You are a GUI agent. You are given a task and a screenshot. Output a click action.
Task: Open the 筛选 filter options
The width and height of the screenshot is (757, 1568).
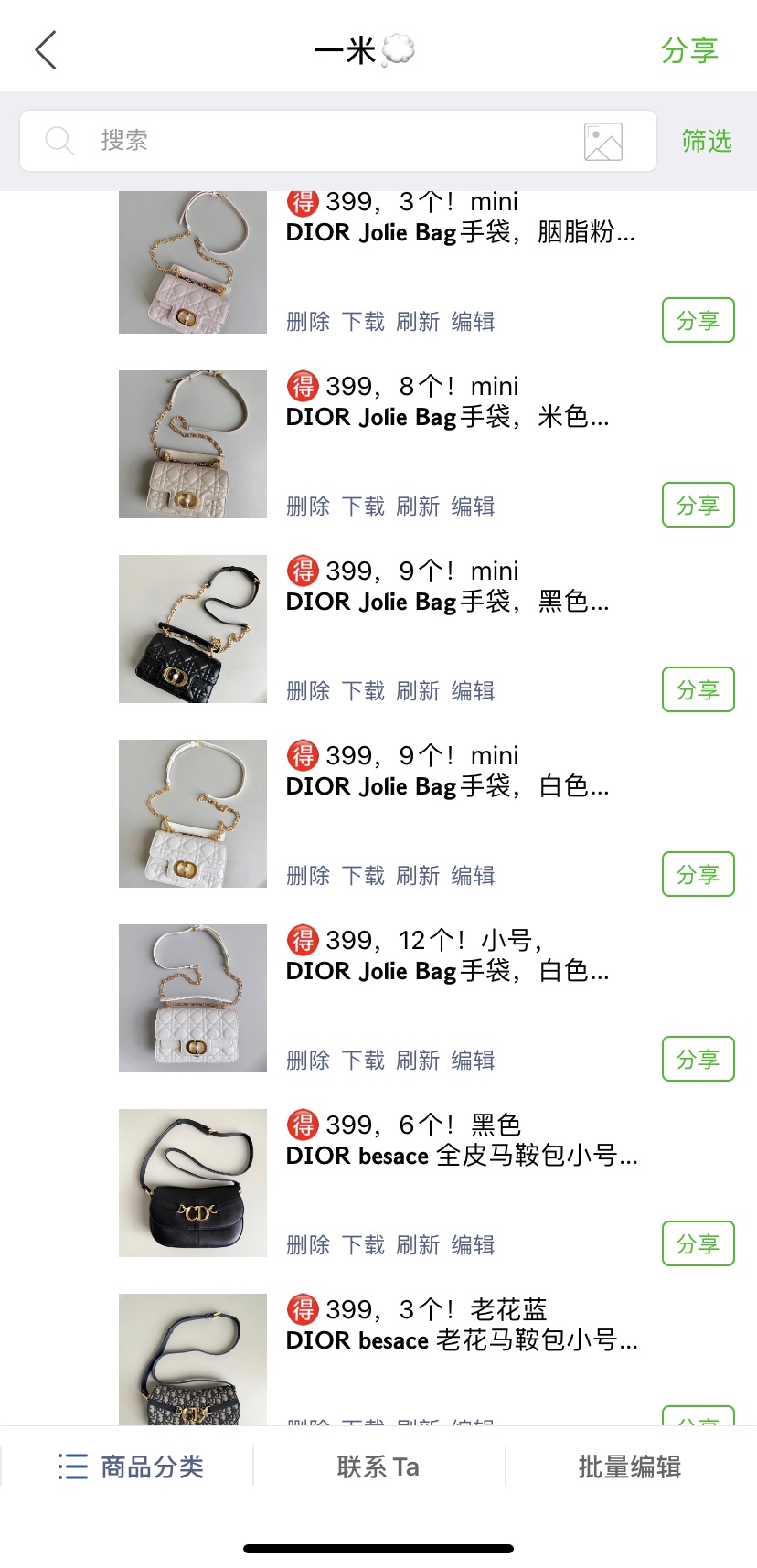pyautogui.click(x=707, y=141)
